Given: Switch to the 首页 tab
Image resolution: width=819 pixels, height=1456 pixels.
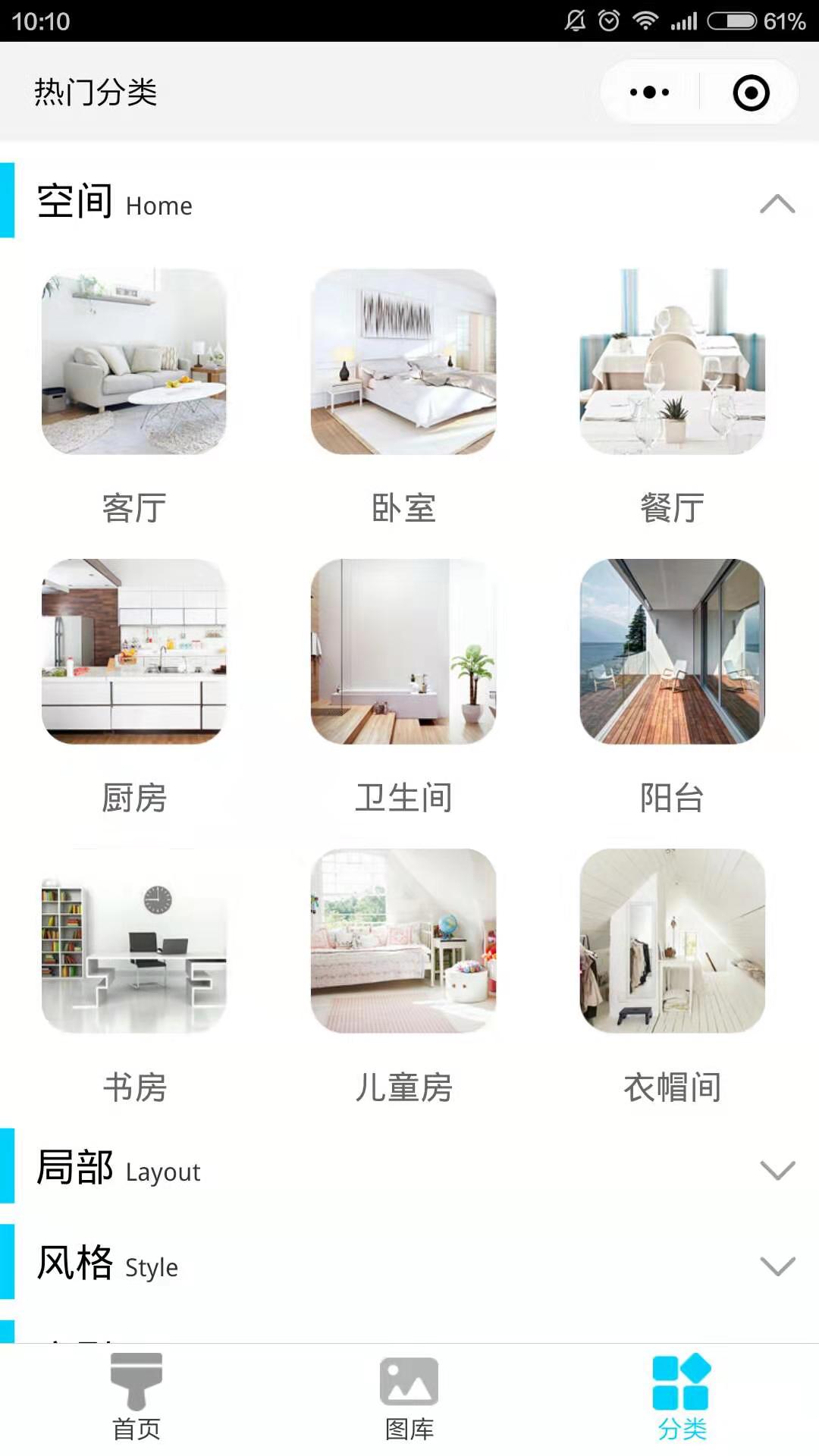Looking at the screenshot, I should click(136, 1398).
